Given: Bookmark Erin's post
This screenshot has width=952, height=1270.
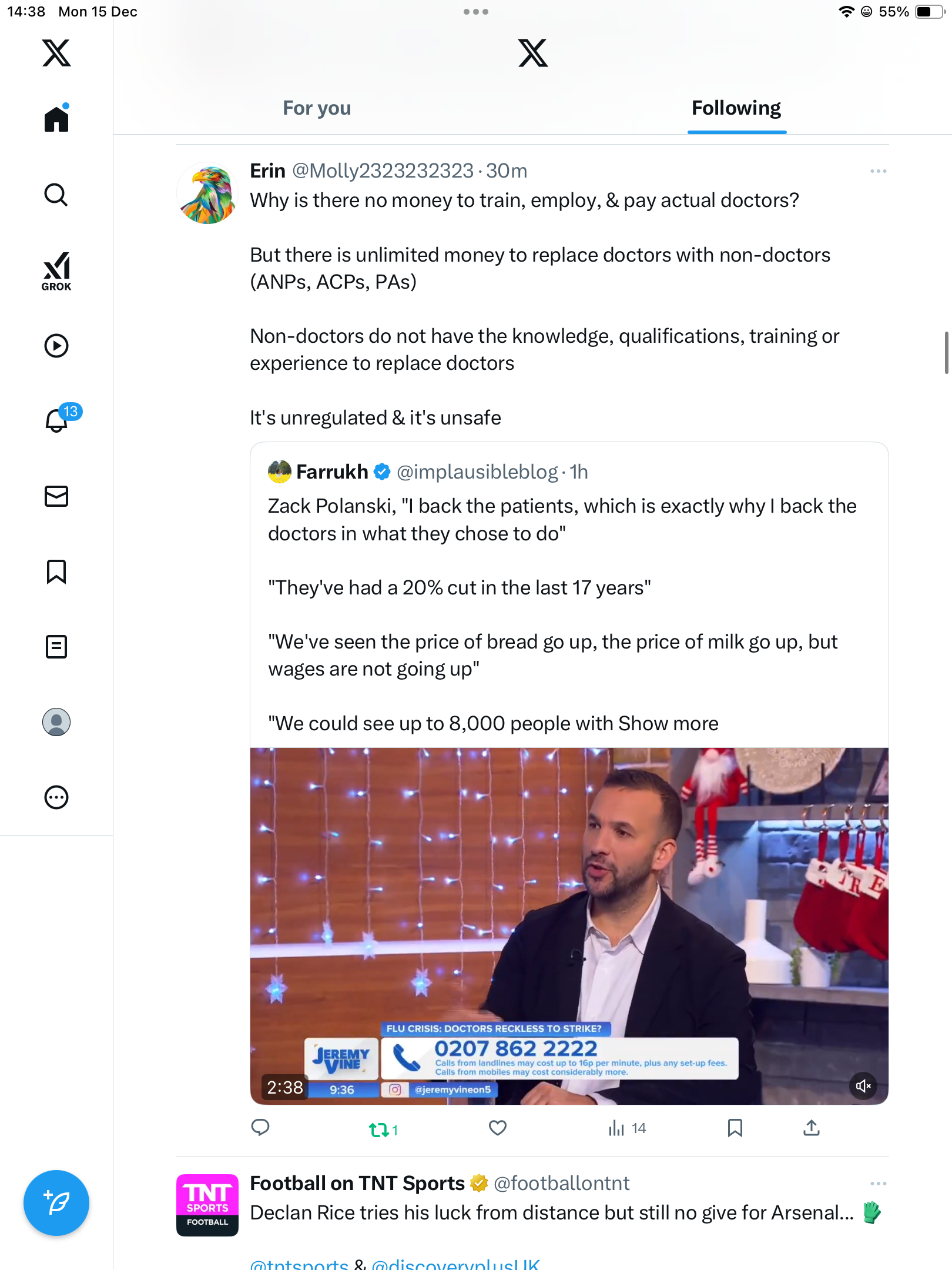Looking at the screenshot, I should 735,1128.
